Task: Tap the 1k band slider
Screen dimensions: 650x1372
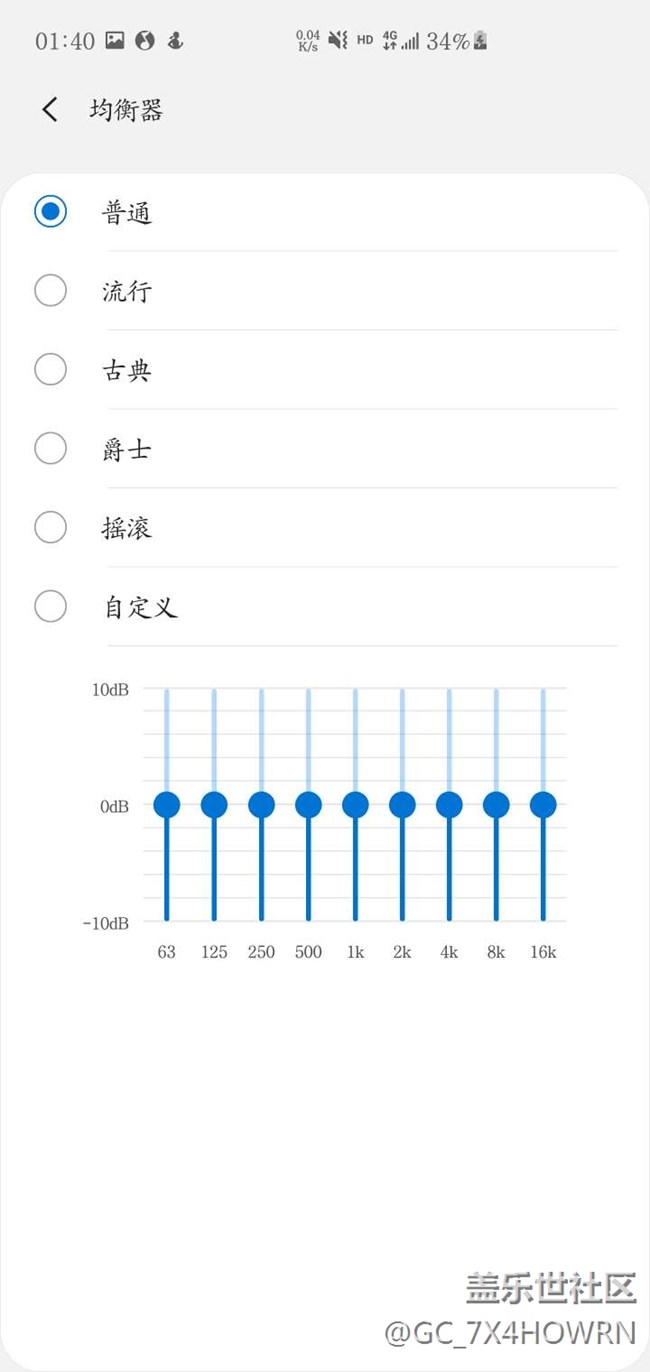Action: (x=355, y=804)
